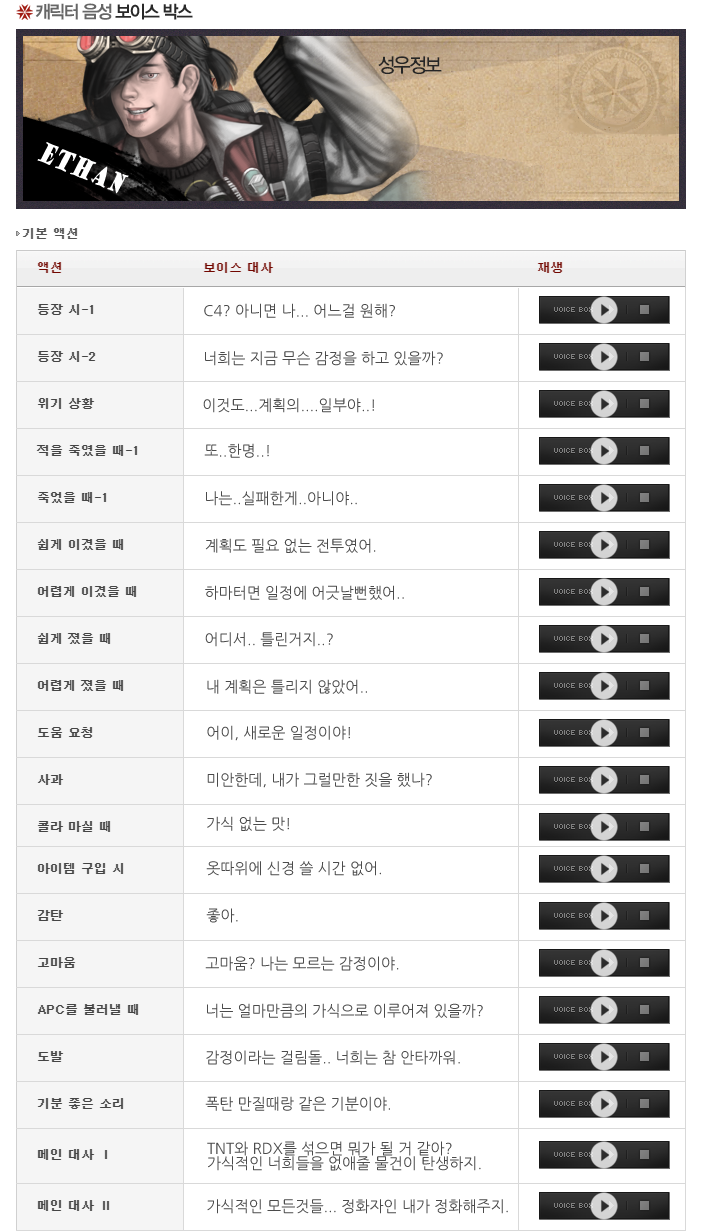
Task: Play the 죽였을 때-1 voice line
Action: click(x=604, y=498)
